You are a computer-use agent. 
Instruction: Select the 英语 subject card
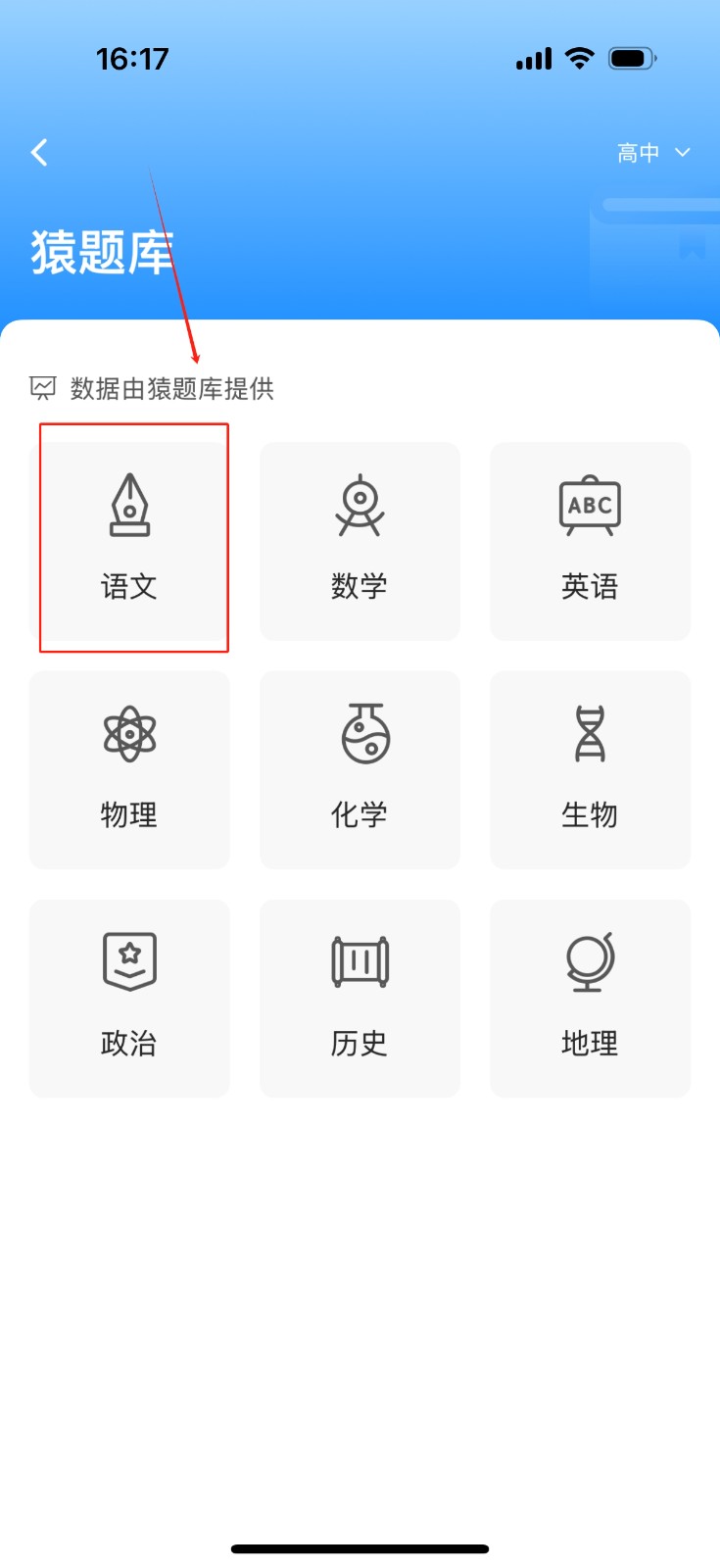[x=590, y=541]
